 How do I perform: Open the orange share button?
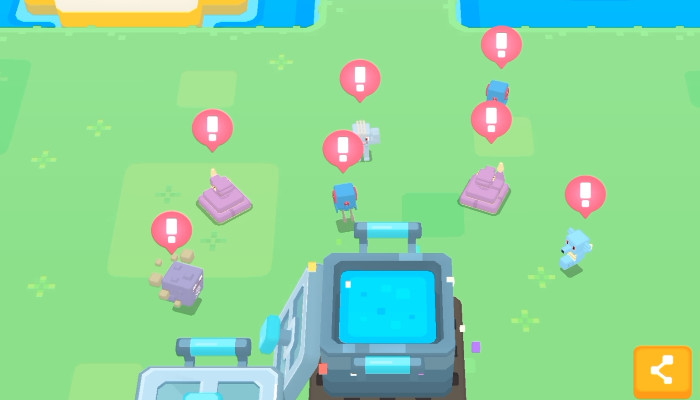click(662, 371)
